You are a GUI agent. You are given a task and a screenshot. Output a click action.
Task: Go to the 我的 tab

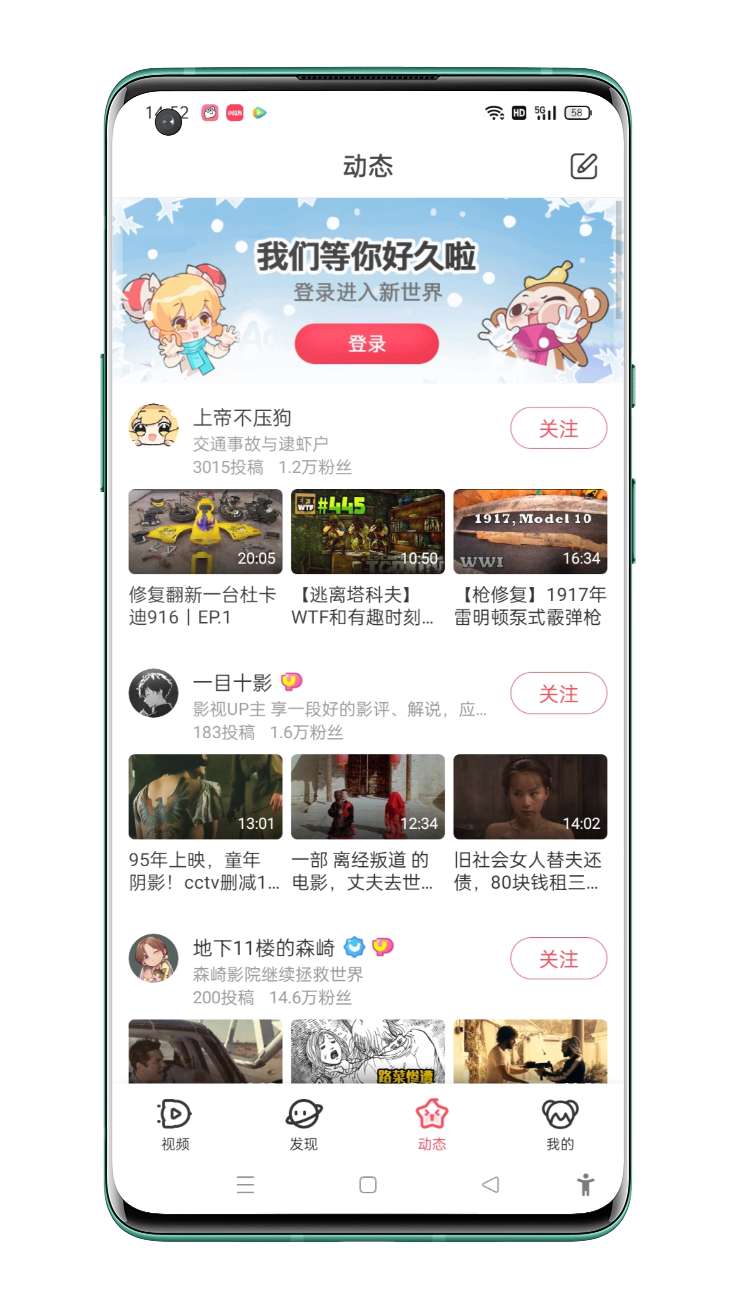click(560, 1124)
